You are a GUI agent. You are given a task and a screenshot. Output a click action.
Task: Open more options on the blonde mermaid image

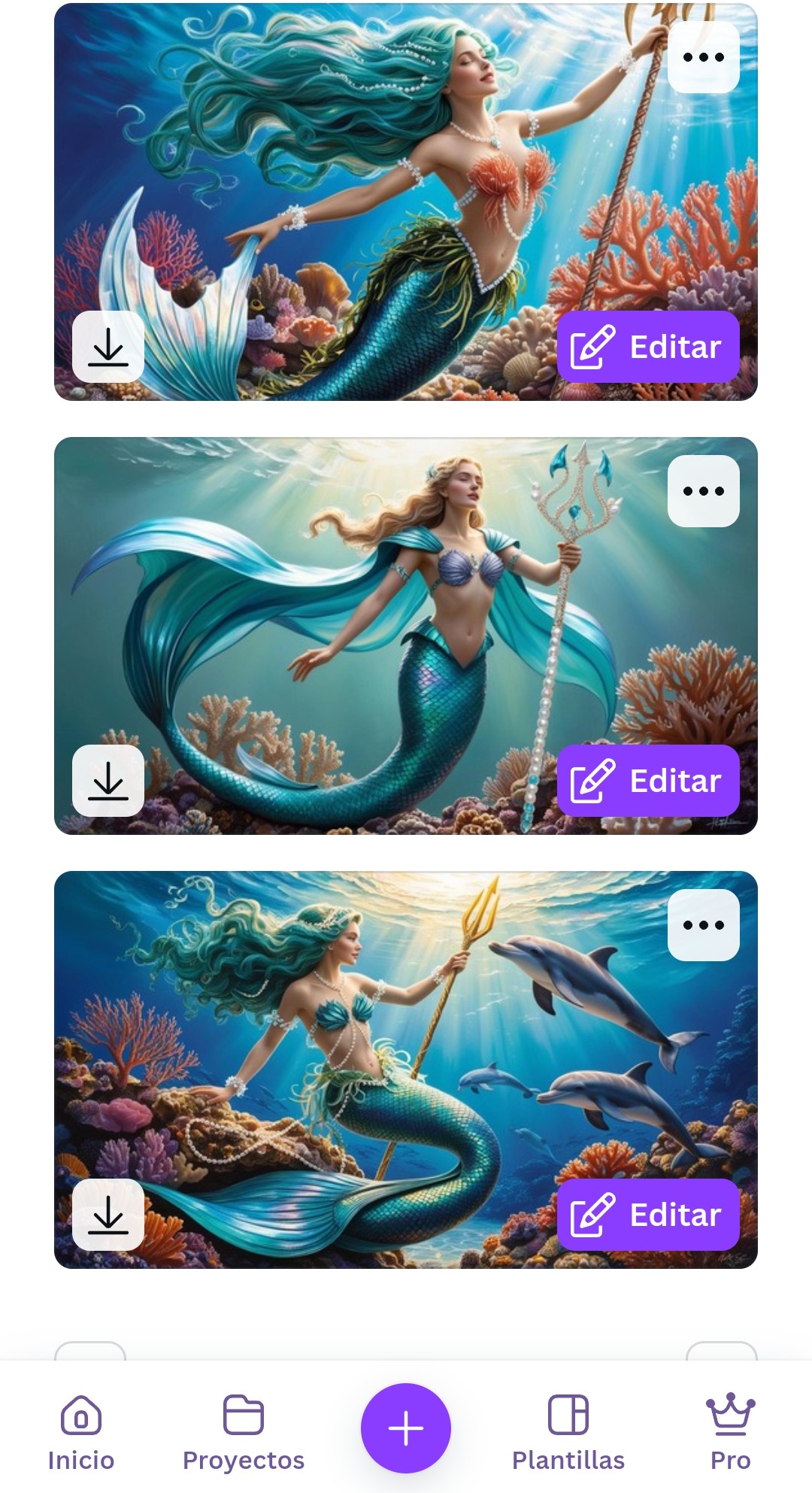point(703,491)
